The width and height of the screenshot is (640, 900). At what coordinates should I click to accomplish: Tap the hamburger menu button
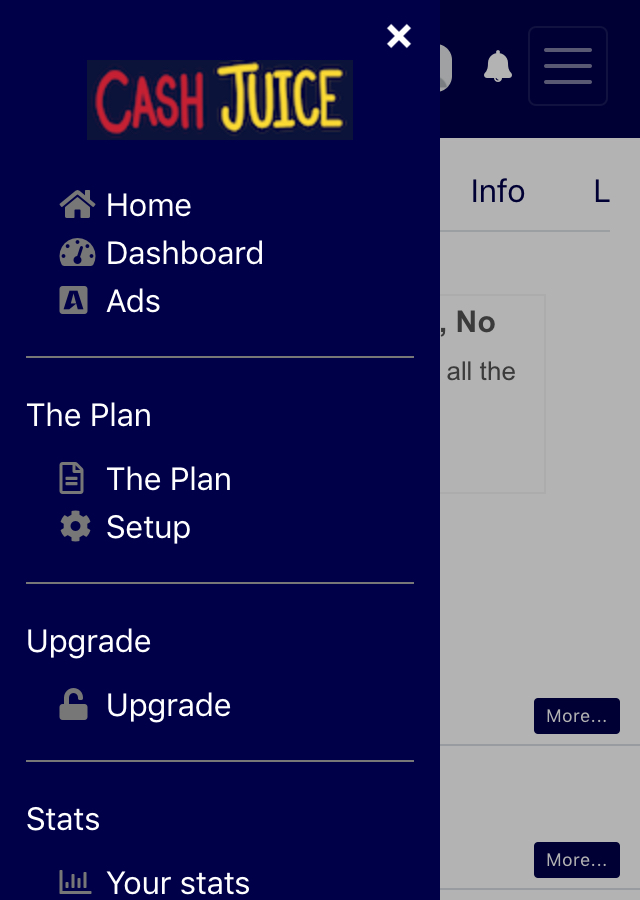(567, 66)
